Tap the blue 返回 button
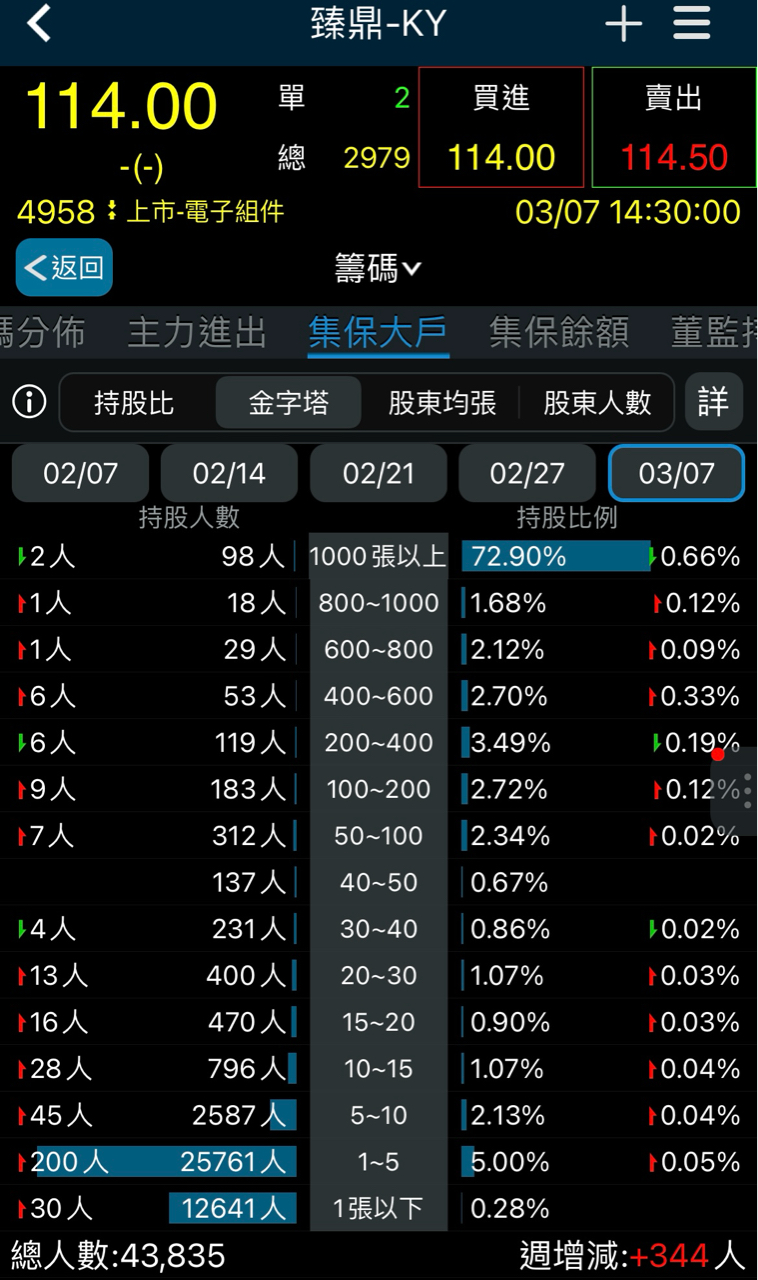This screenshot has width=758, height=1280. [x=64, y=267]
